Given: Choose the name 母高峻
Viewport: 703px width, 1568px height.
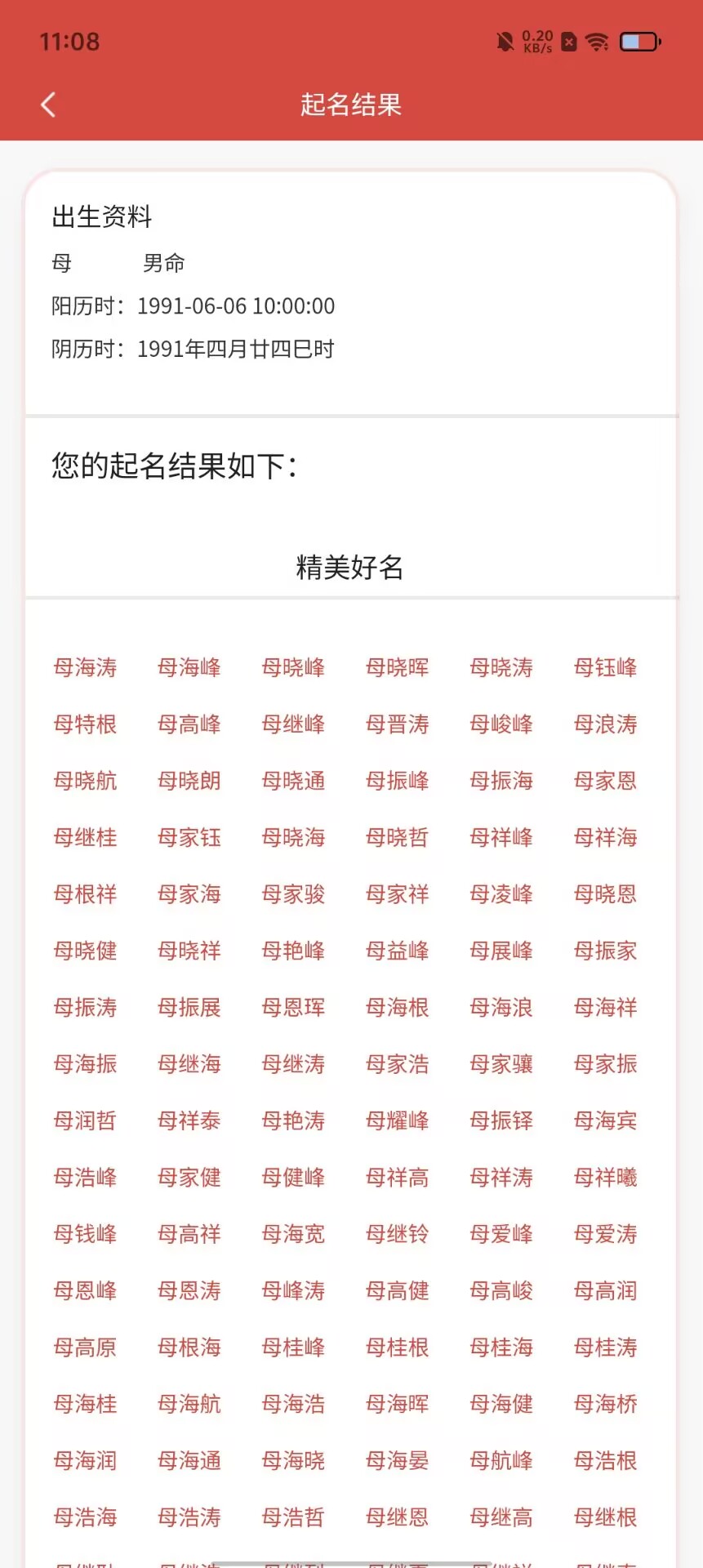Looking at the screenshot, I should coord(502,1291).
